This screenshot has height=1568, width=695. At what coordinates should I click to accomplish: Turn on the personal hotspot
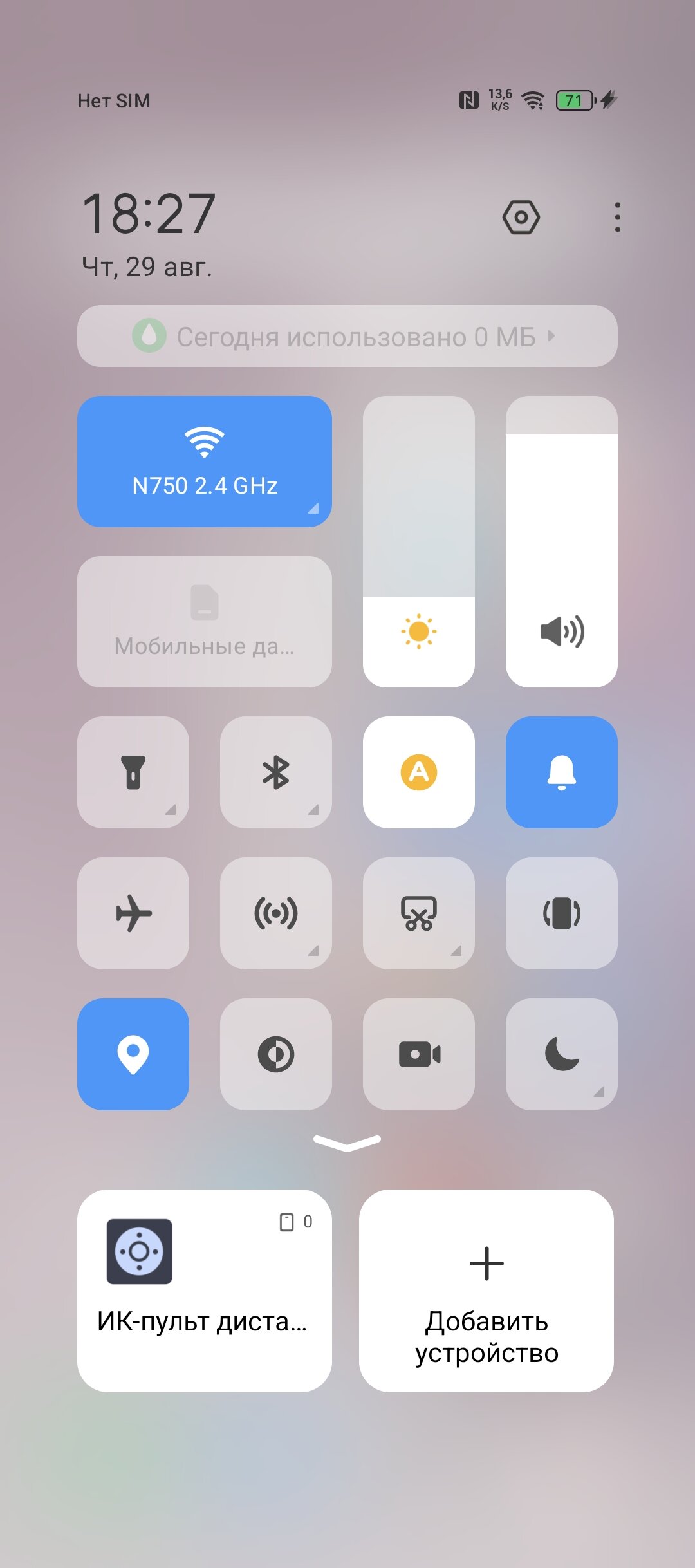[x=276, y=913]
